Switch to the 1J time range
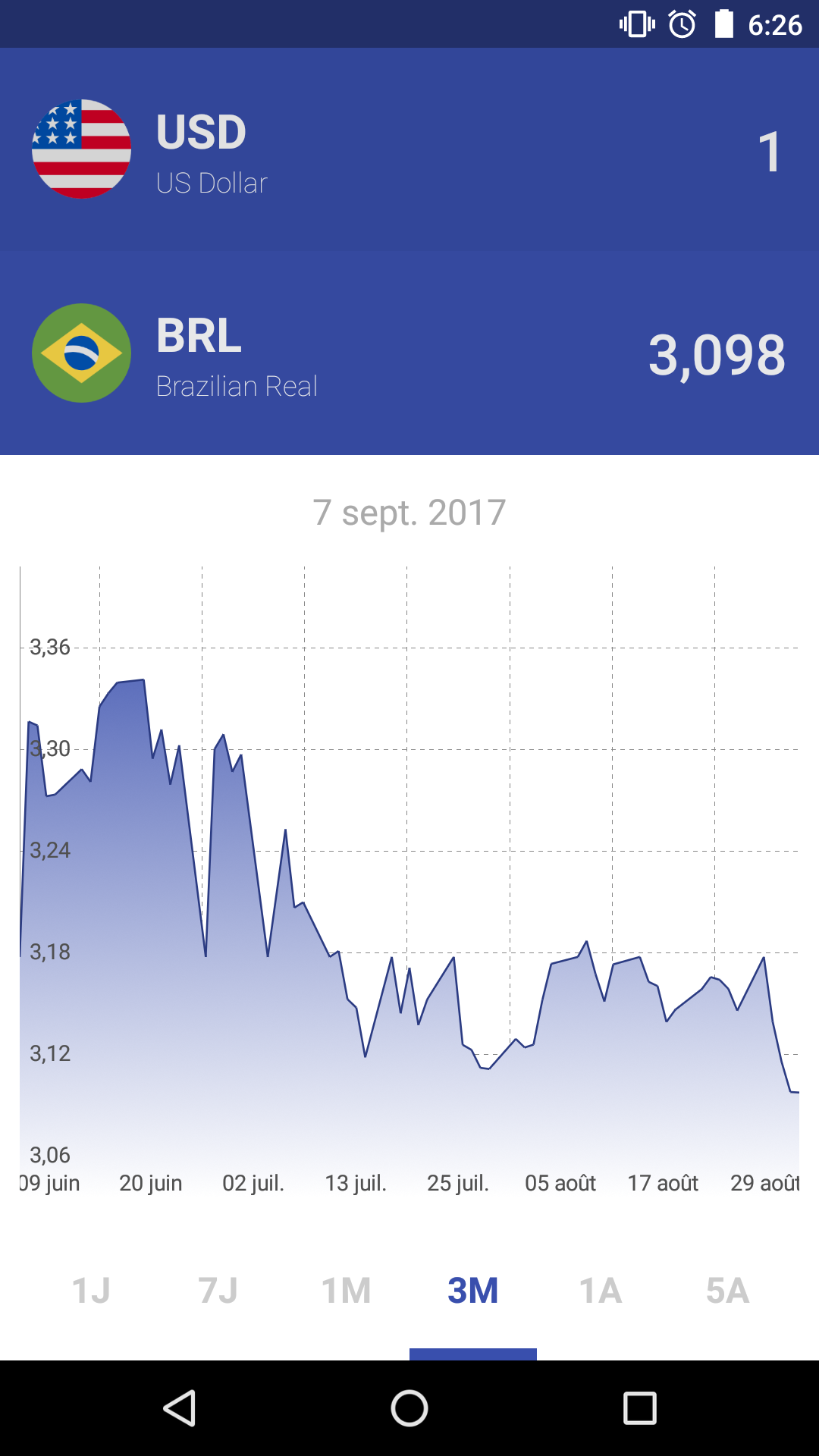Image resolution: width=819 pixels, height=1456 pixels. [91, 1290]
